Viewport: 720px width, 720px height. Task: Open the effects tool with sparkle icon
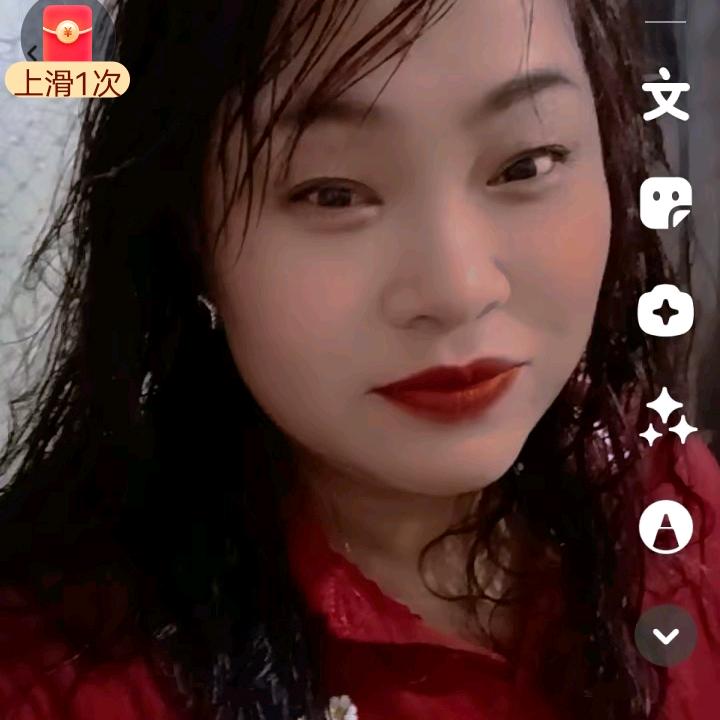[666, 314]
